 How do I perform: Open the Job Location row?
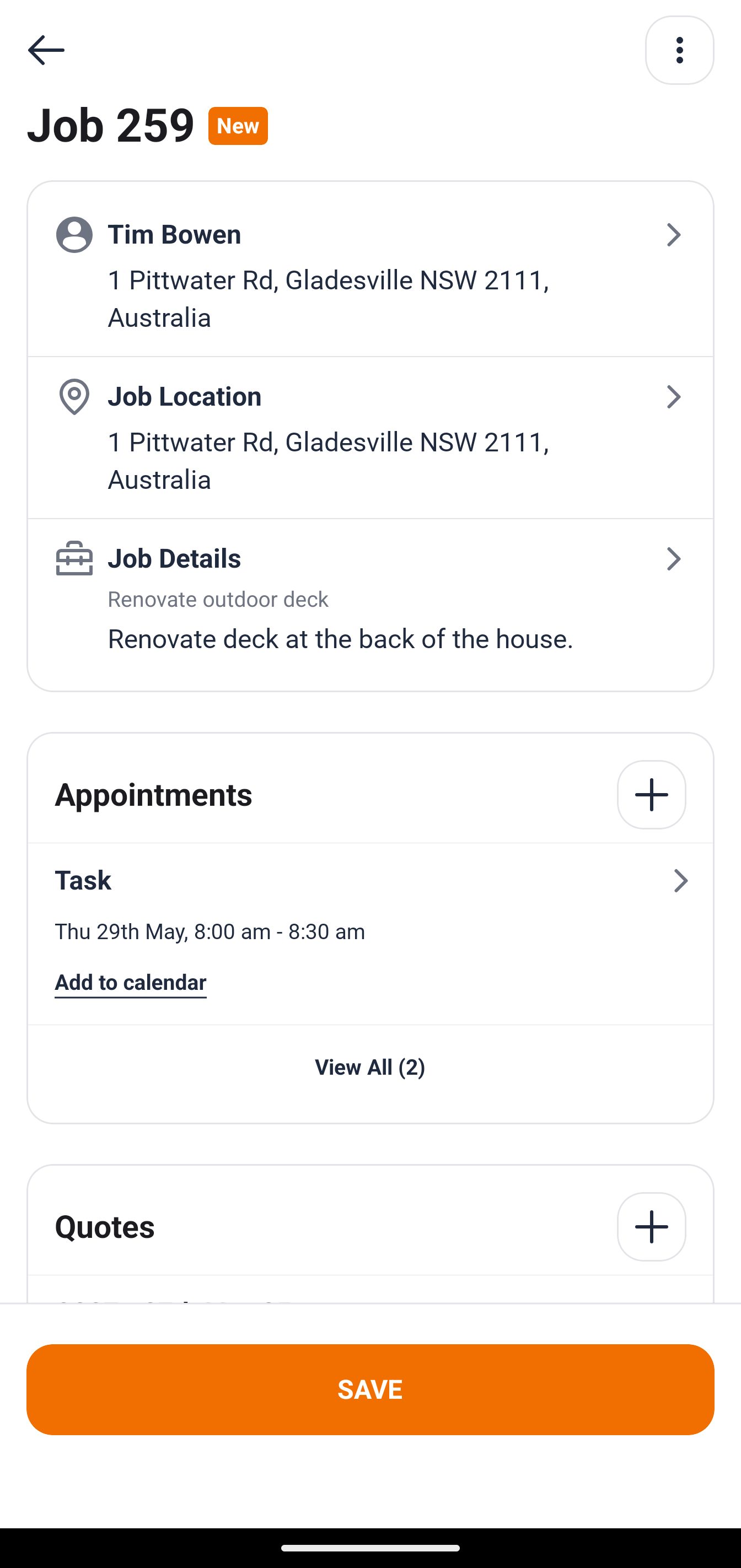[369, 437]
